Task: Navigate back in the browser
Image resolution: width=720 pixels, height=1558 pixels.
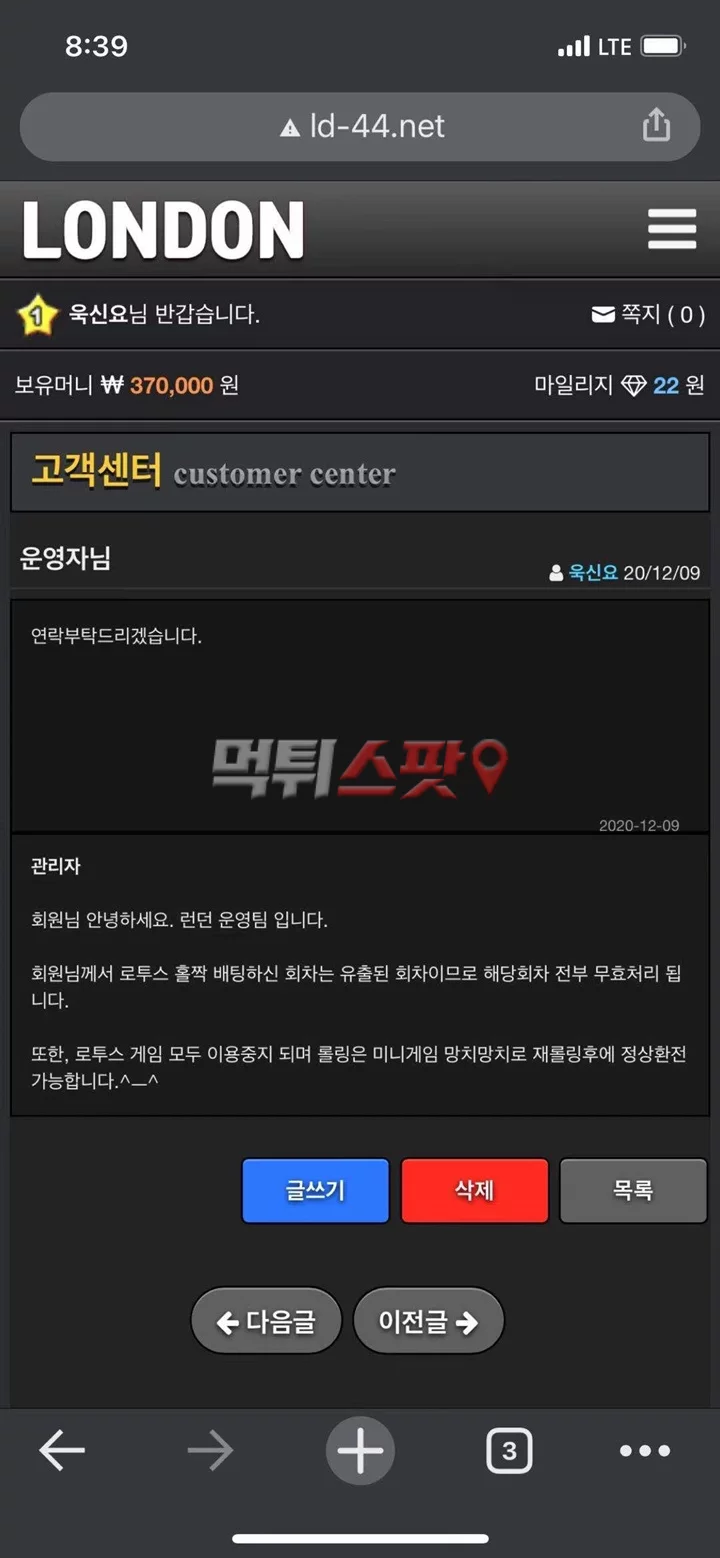Action: click(x=62, y=1450)
